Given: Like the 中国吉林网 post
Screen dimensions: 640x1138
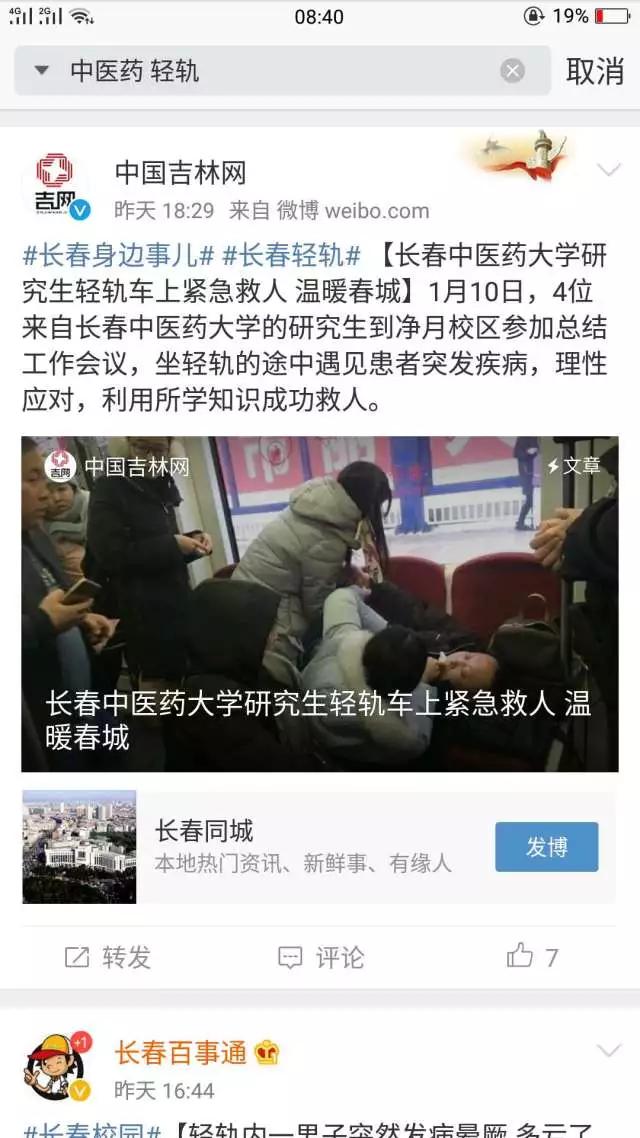Looking at the screenshot, I should tap(532, 957).
